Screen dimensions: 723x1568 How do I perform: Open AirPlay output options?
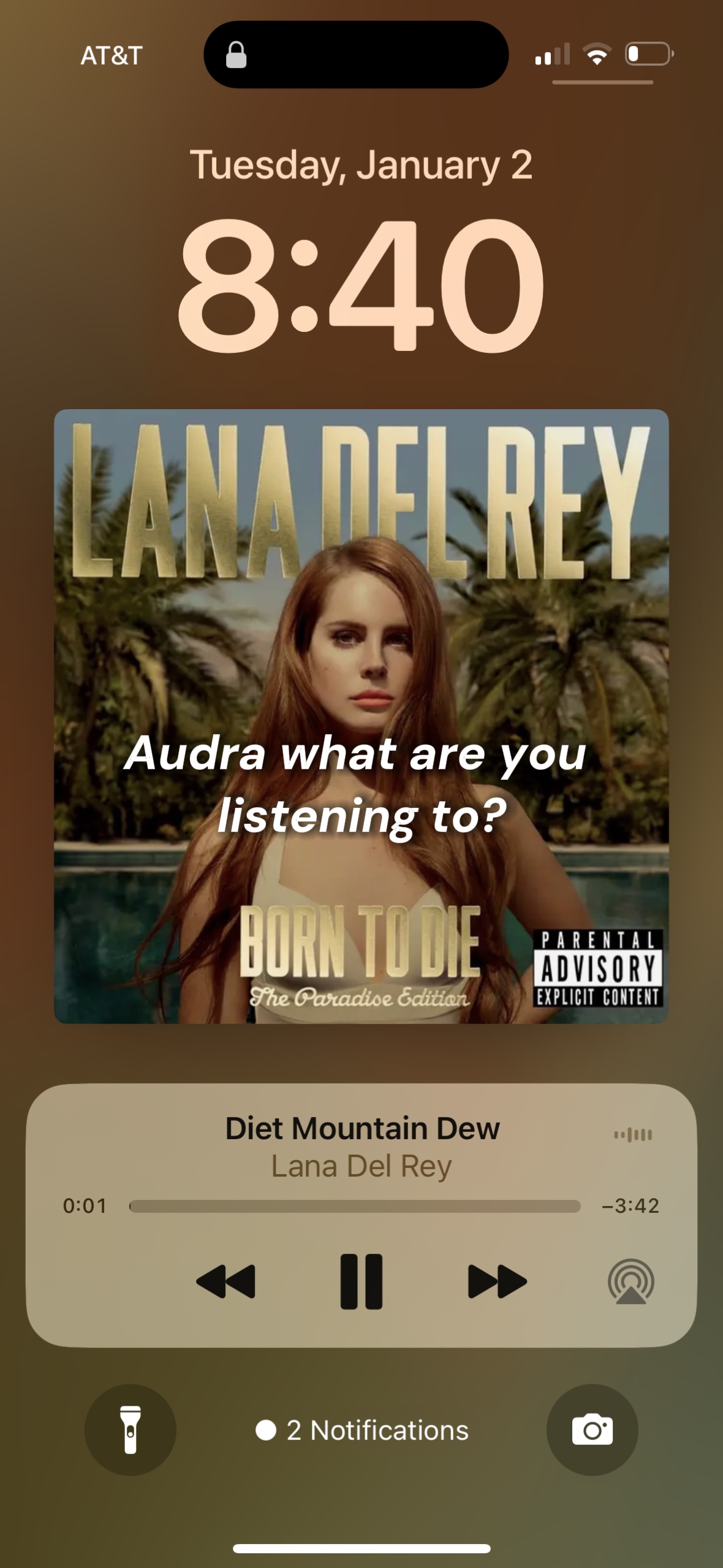631,1281
